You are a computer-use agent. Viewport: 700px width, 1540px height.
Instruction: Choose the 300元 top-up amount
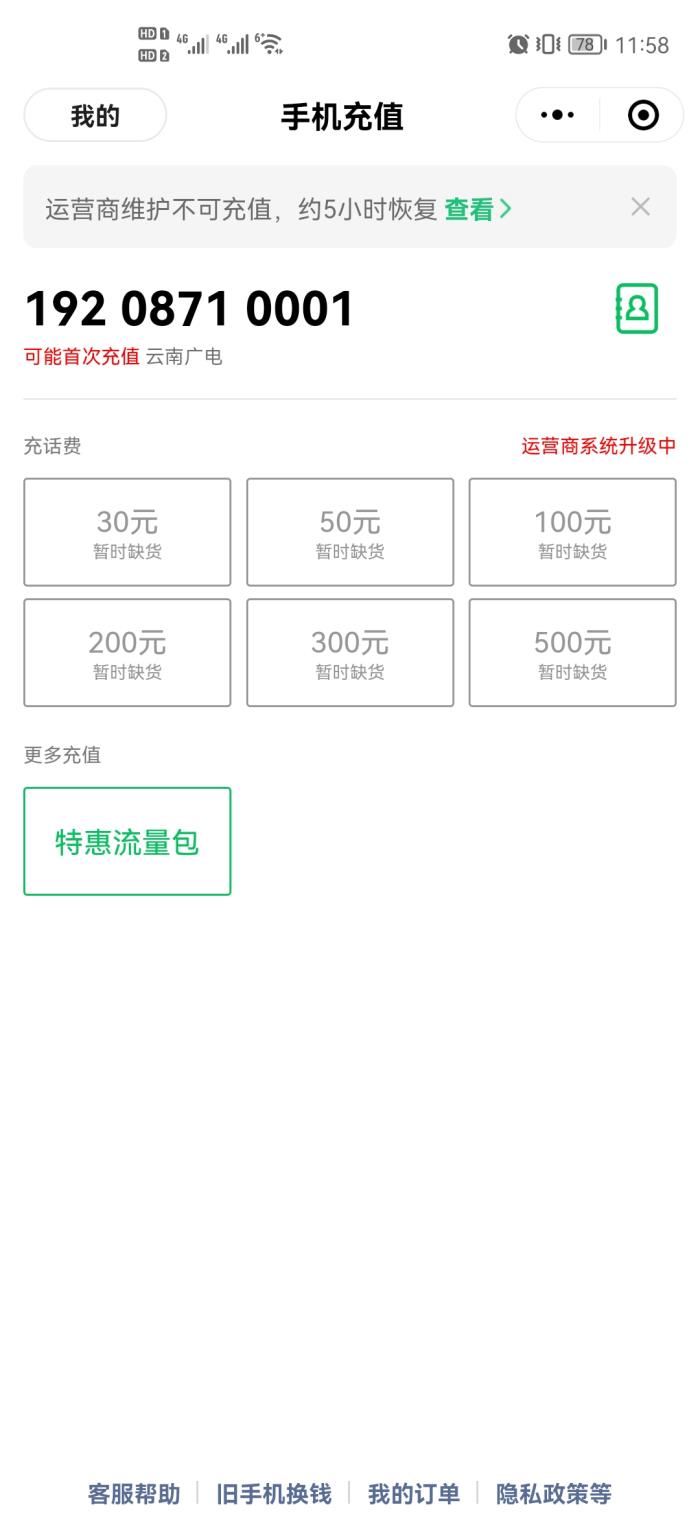[350, 652]
